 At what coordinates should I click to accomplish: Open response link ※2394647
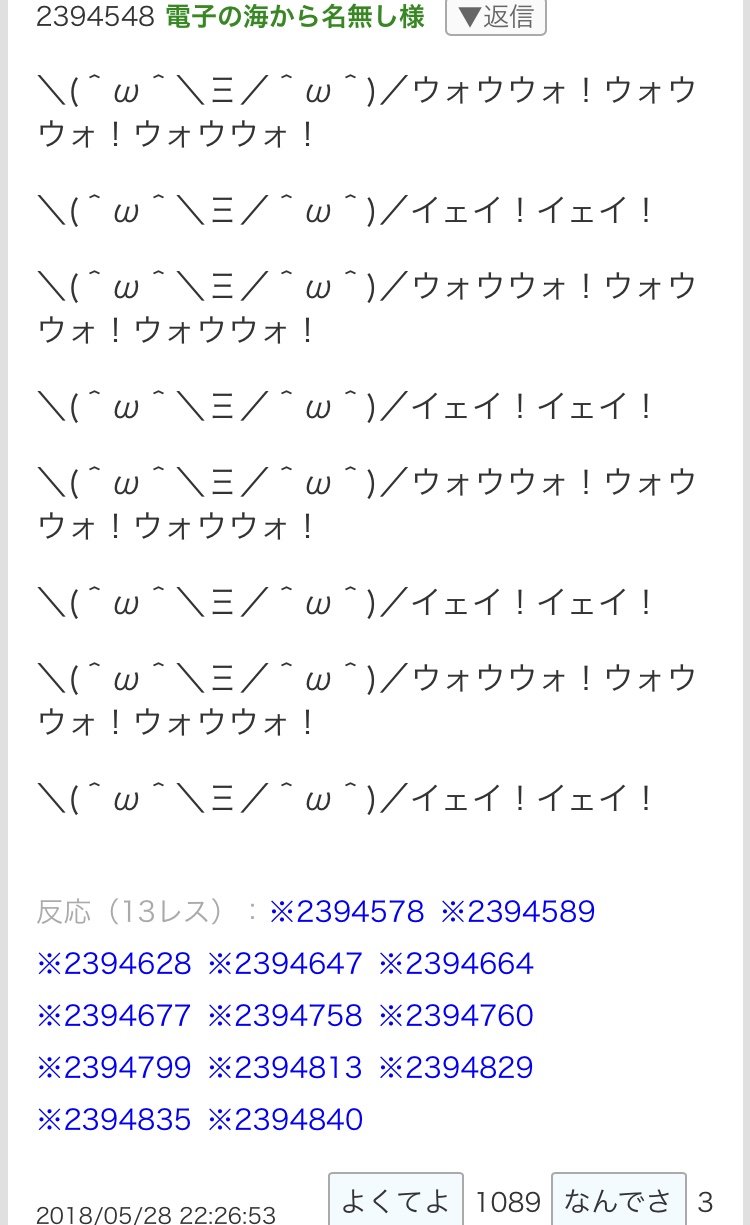(285, 963)
